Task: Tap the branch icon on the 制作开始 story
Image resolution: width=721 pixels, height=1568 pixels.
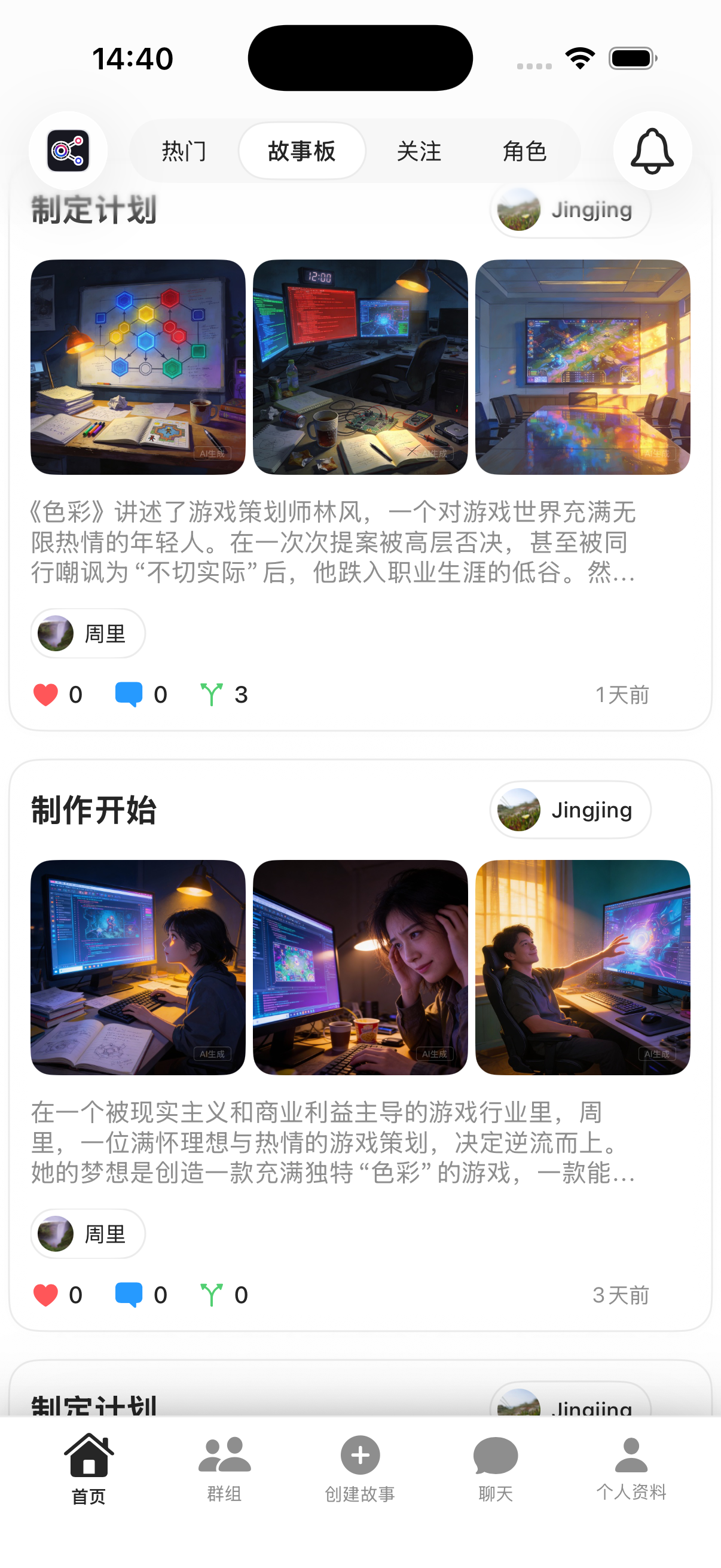Action: pyautogui.click(x=212, y=1295)
